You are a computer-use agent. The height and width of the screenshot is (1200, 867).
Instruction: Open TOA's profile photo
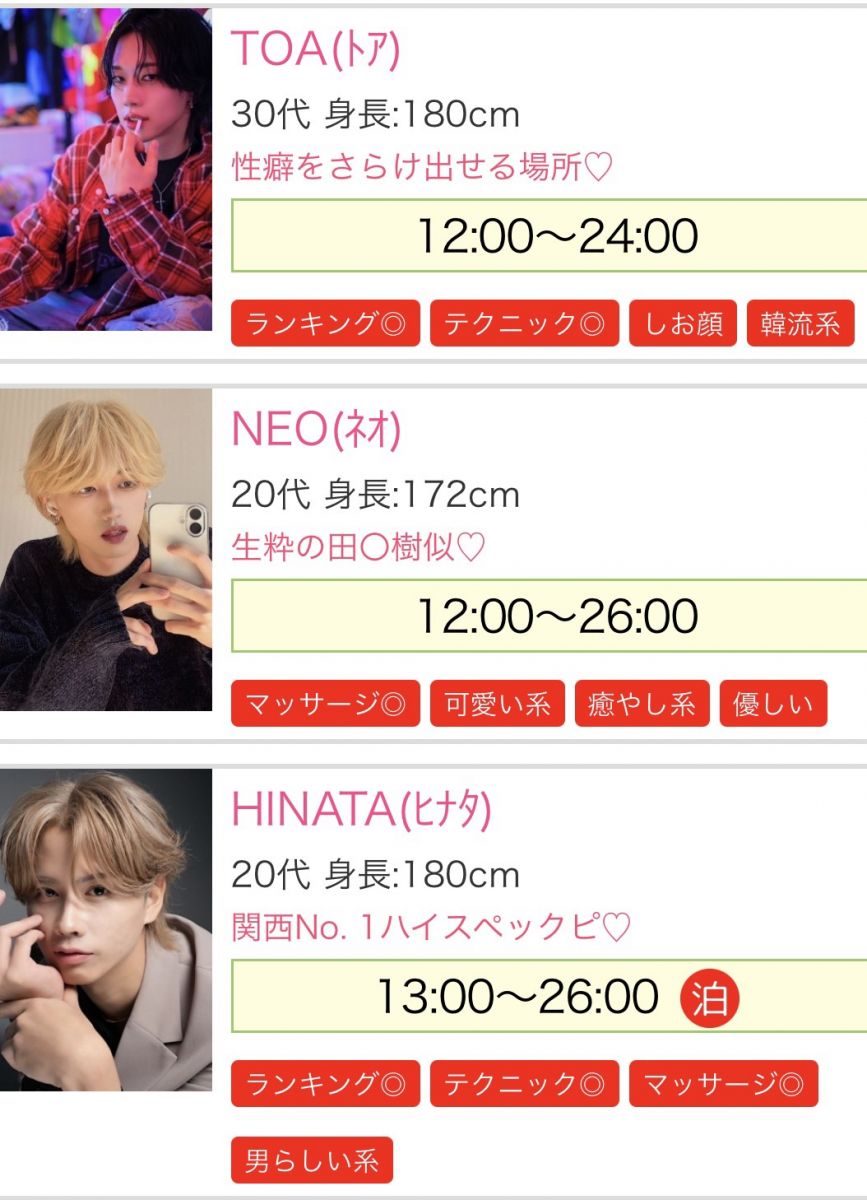click(x=105, y=169)
